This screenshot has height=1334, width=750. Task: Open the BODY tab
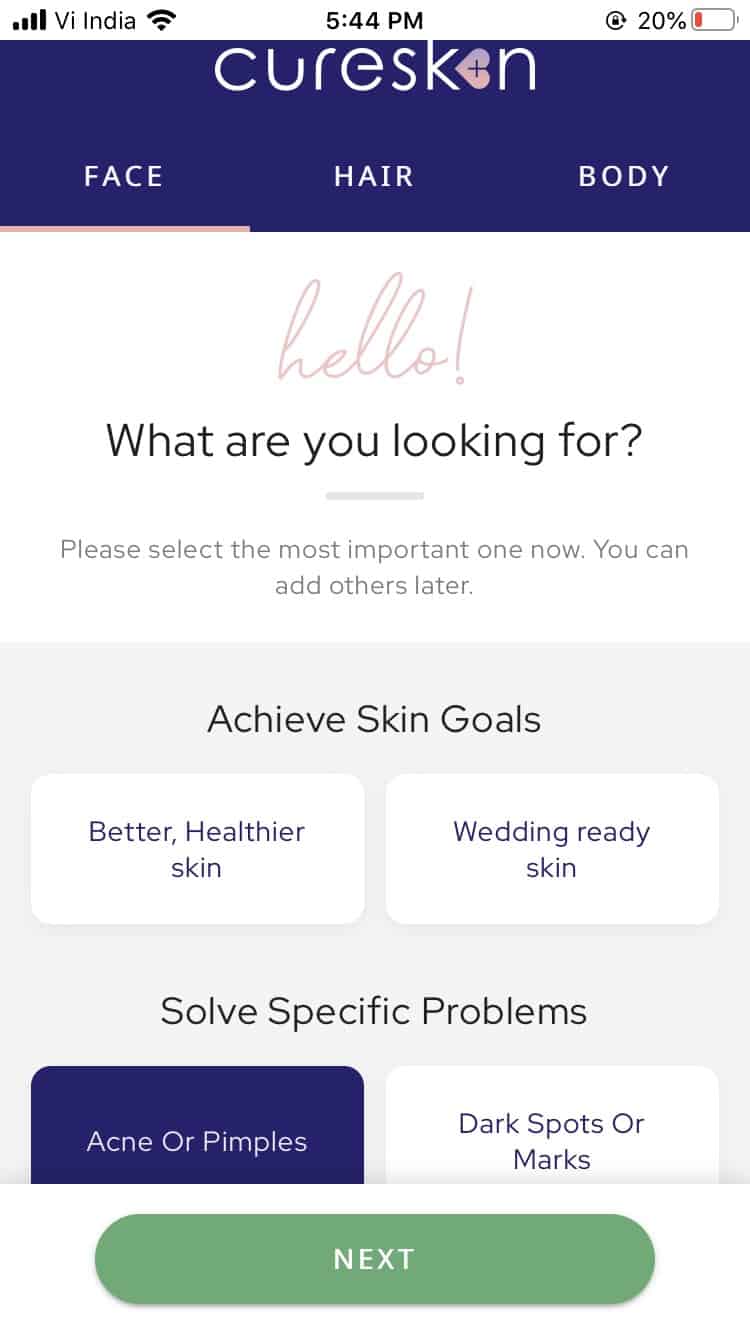coord(623,176)
